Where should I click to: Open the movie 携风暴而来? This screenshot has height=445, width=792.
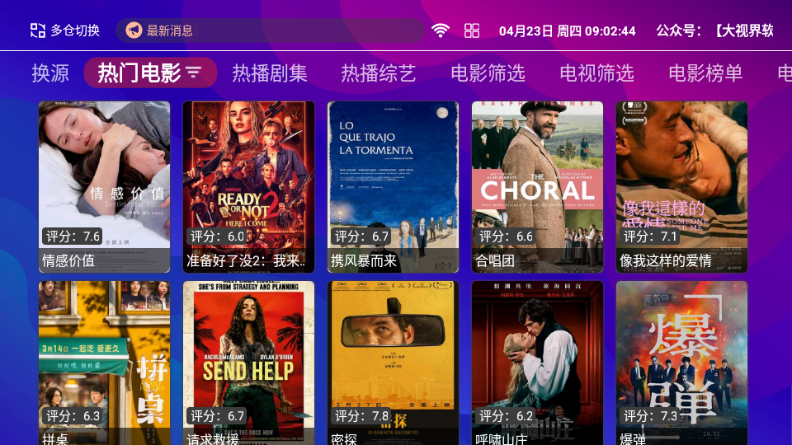393,187
